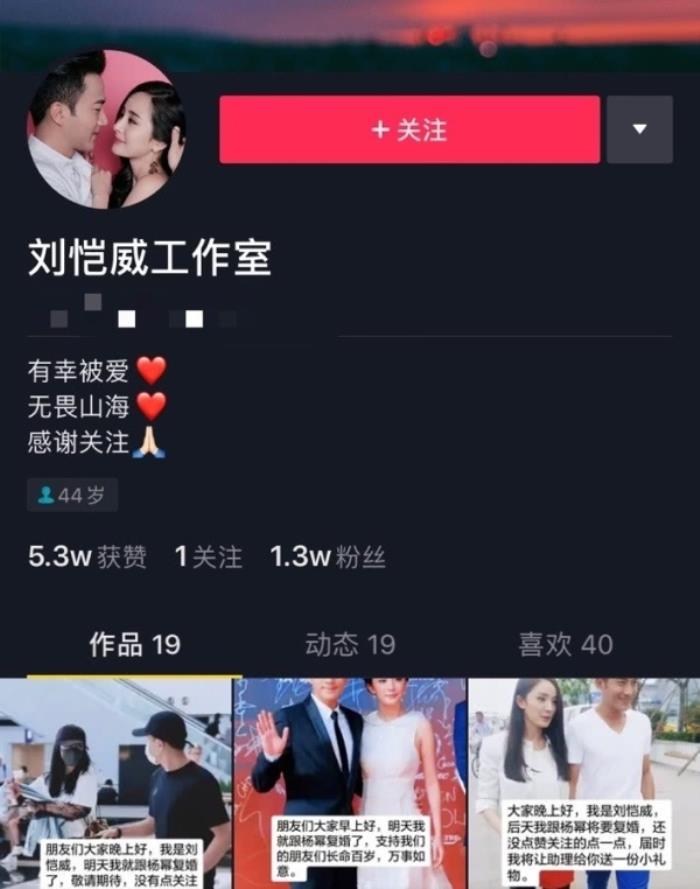This screenshot has height=889, width=700.
Task: Open the profile avatar photo
Action: 106,130
